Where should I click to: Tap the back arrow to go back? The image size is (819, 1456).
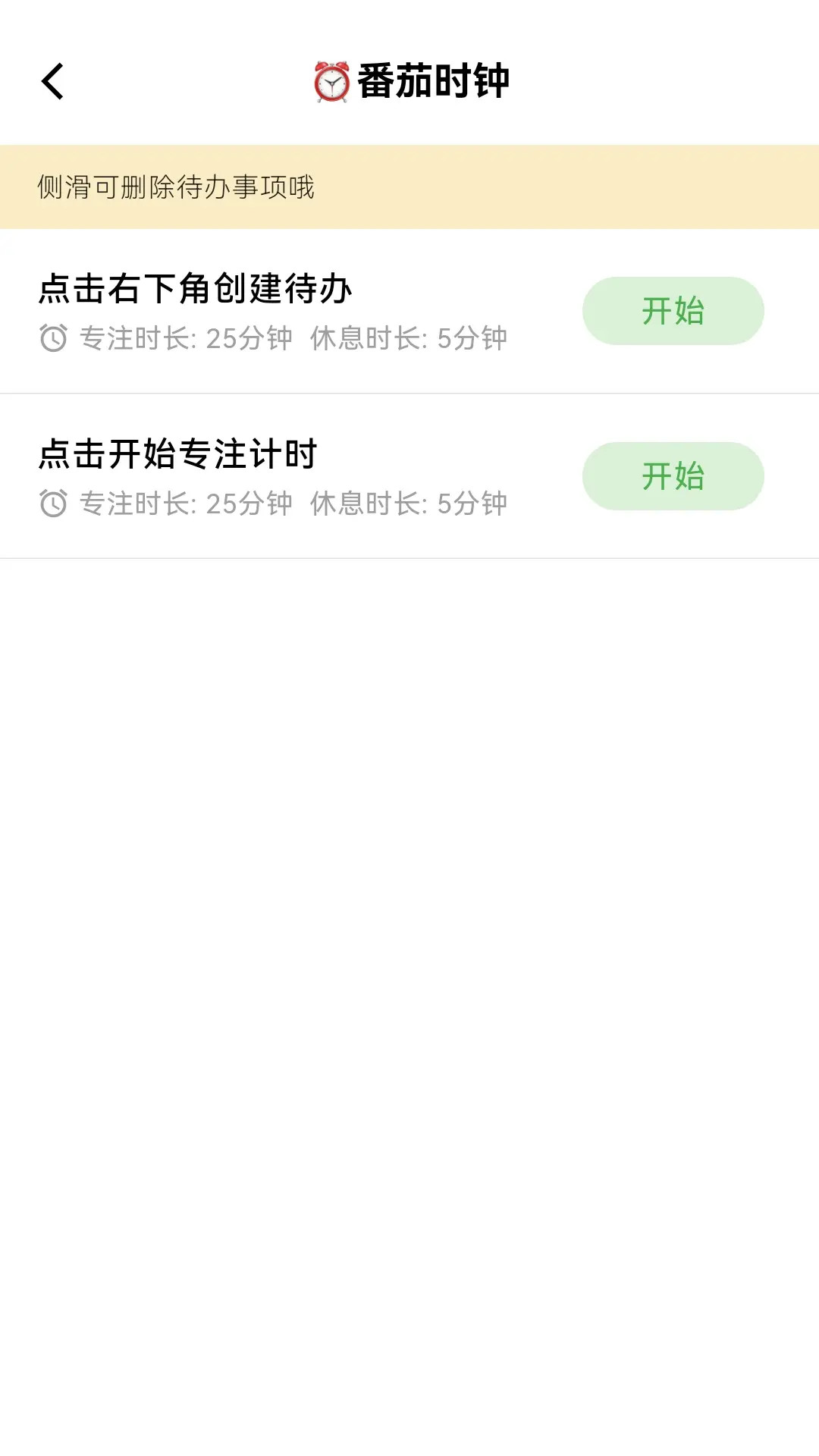click(x=53, y=82)
